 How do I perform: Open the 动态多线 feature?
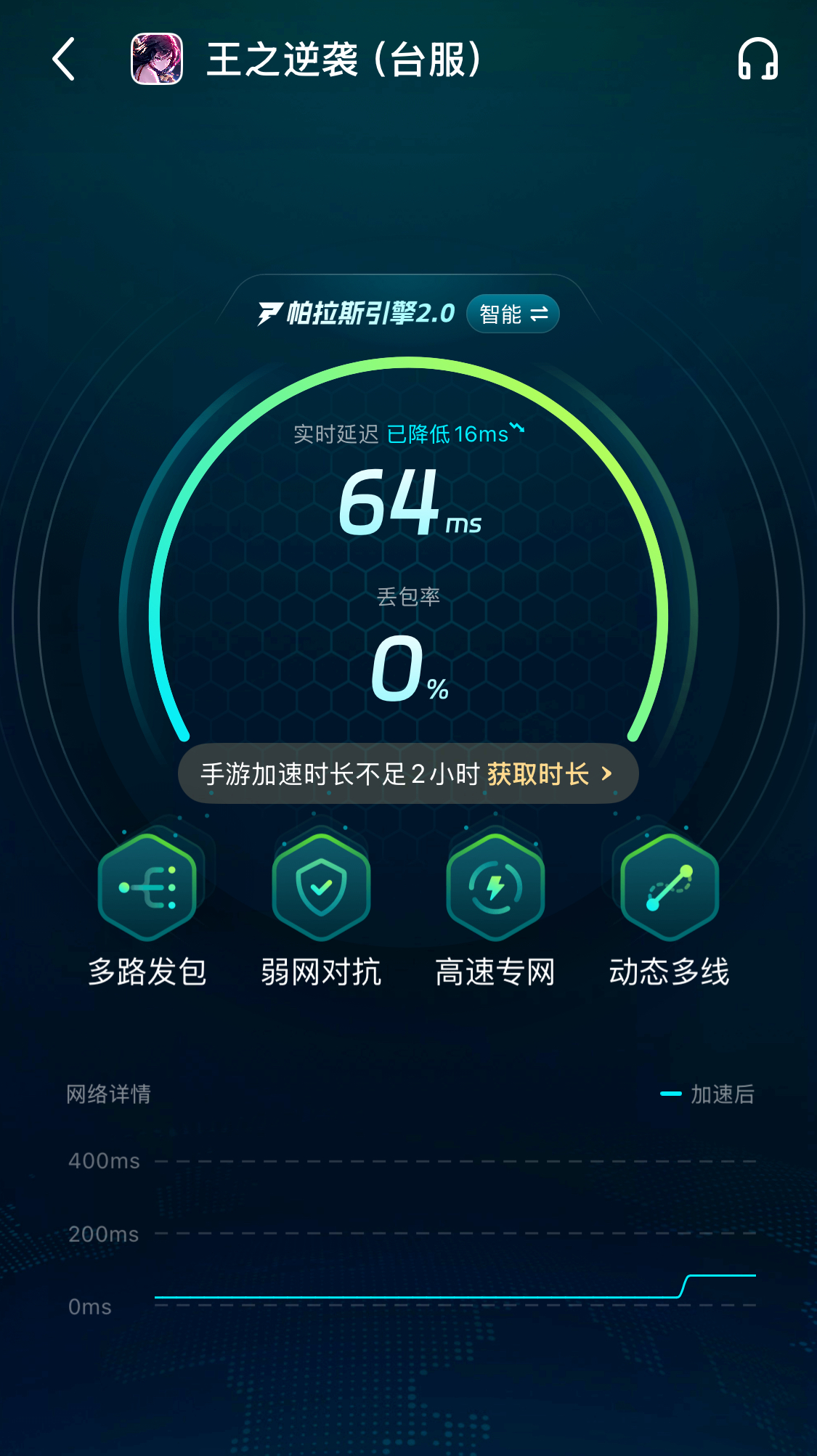coord(669,887)
